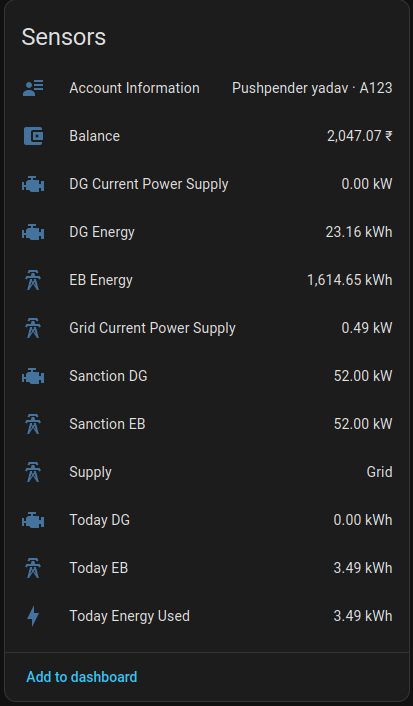
Task: Open the Account Information sensor row
Action: click(x=207, y=88)
